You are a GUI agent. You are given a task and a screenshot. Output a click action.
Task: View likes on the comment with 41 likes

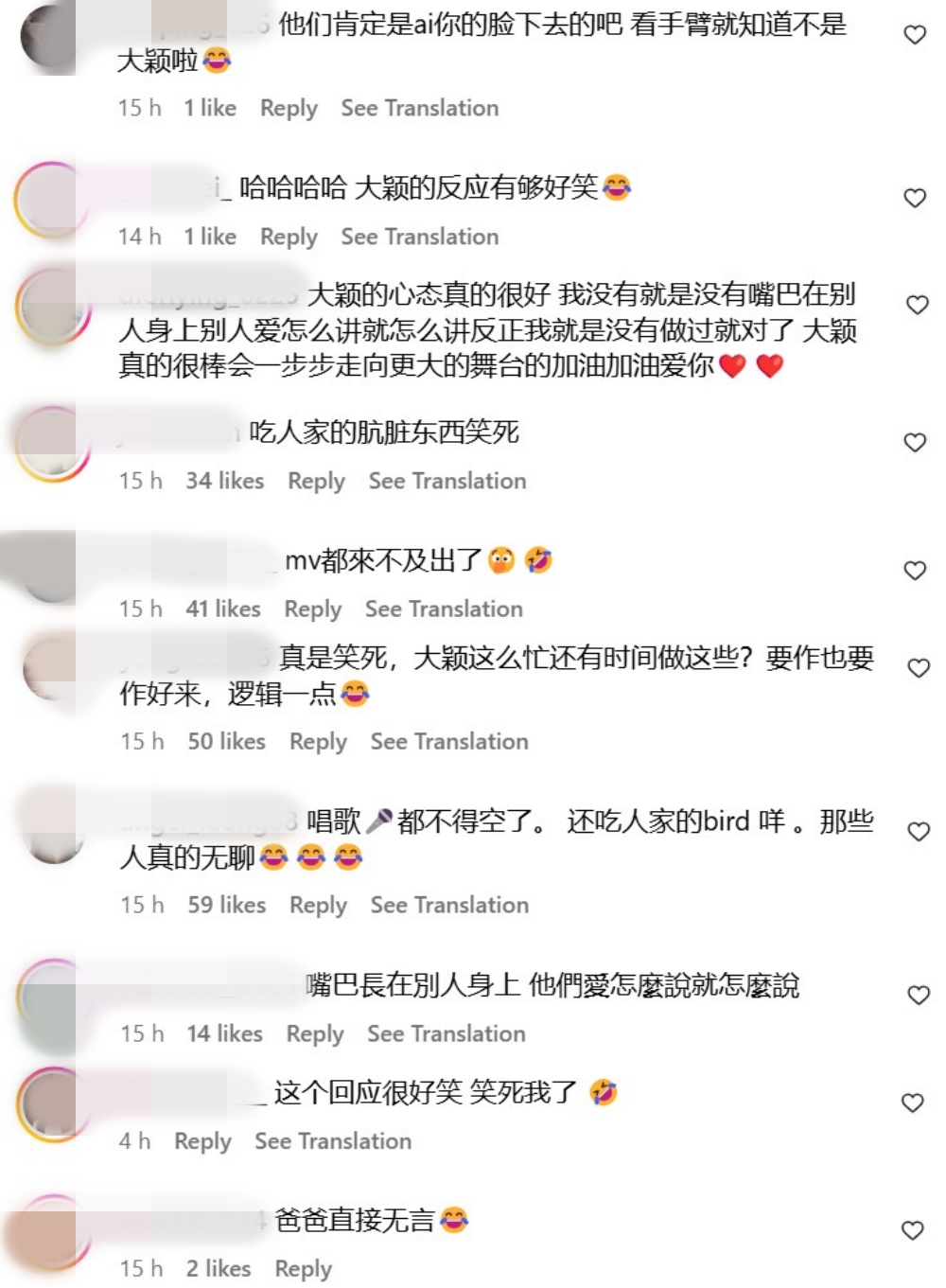click(x=222, y=609)
